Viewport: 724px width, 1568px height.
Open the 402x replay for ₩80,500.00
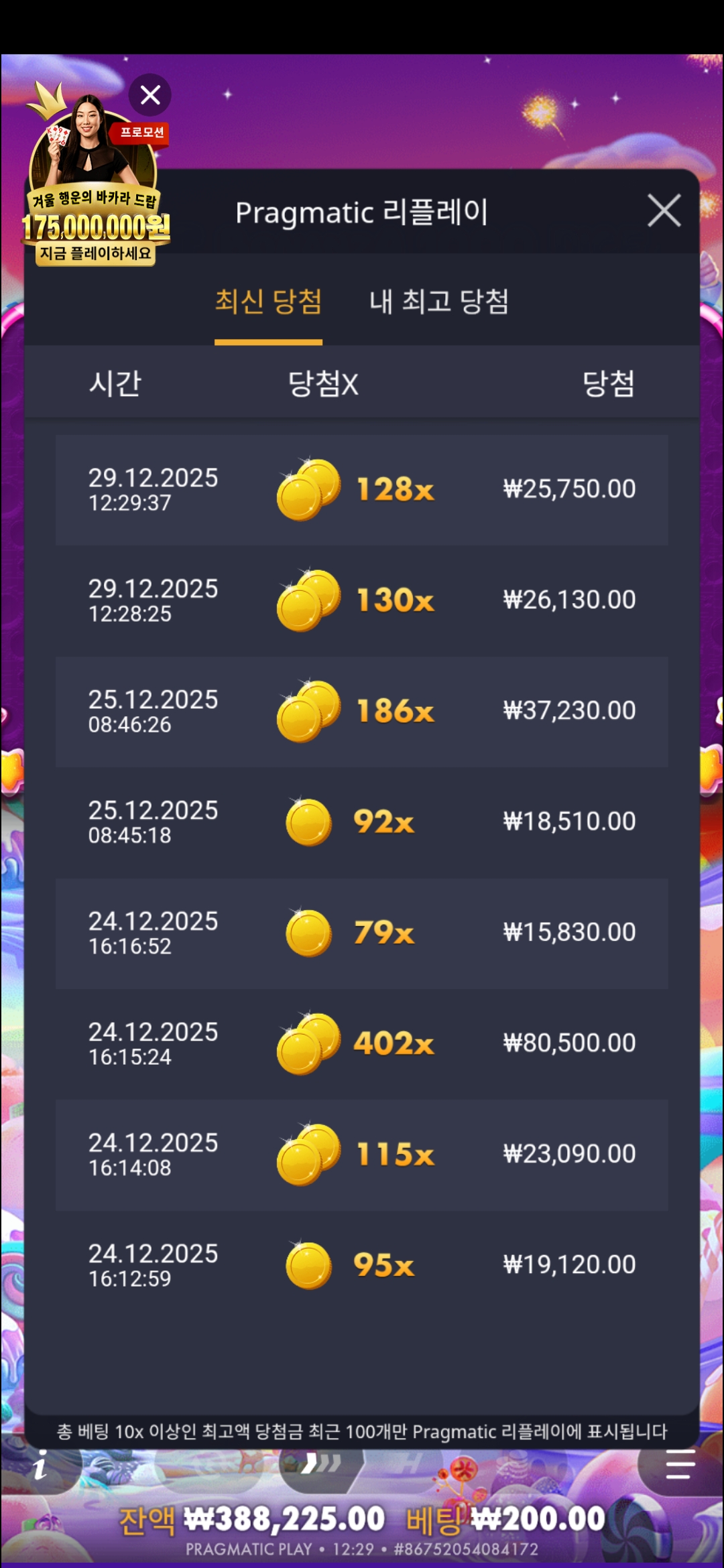click(x=362, y=1044)
